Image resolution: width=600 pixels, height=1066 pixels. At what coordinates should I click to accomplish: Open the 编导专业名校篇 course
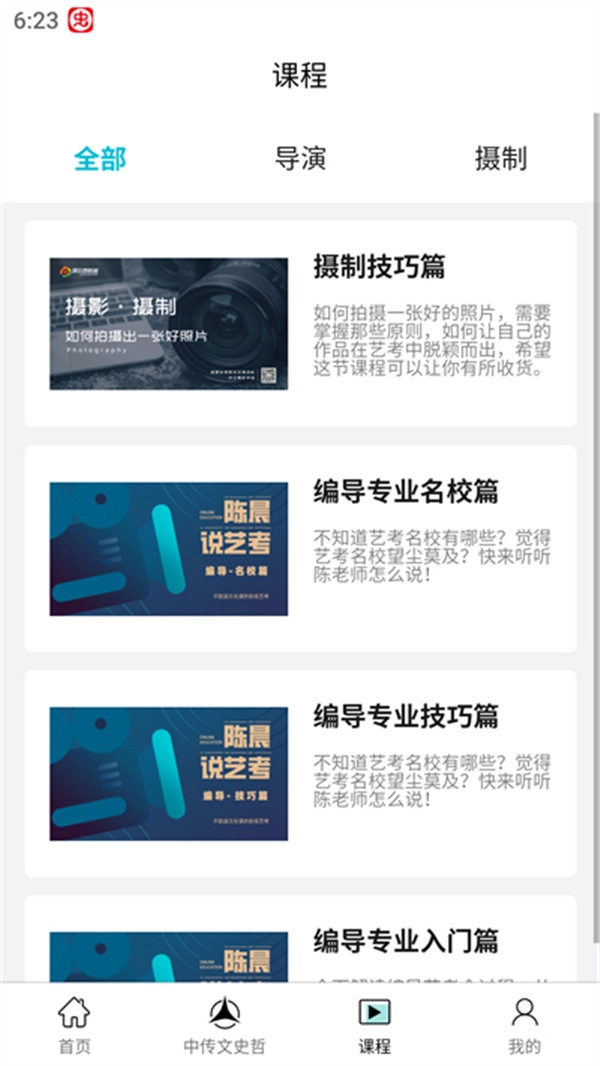[x=300, y=548]
